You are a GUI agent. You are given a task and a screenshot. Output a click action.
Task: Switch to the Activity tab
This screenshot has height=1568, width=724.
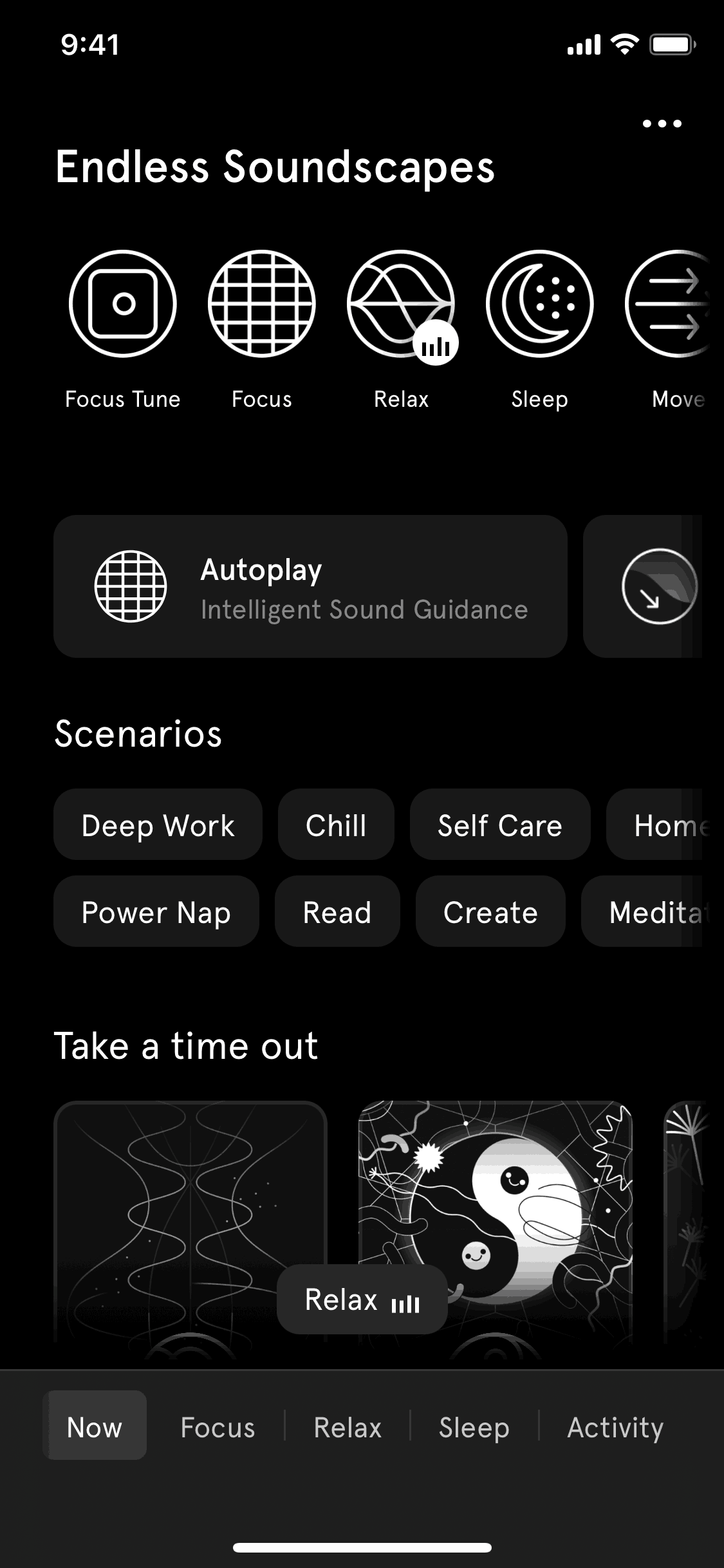[615, 1426]
